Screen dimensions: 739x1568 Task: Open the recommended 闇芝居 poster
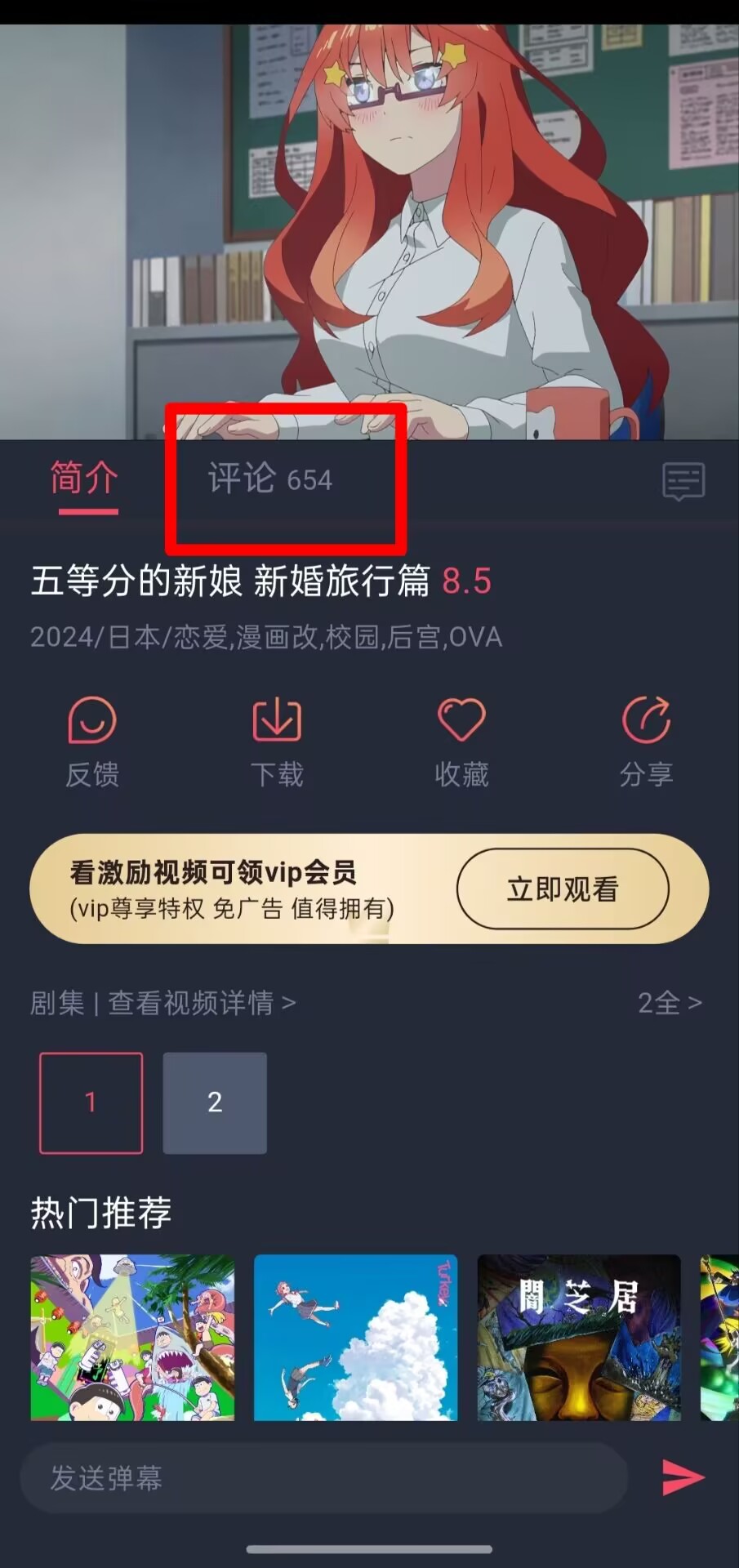pos(578,1337)
